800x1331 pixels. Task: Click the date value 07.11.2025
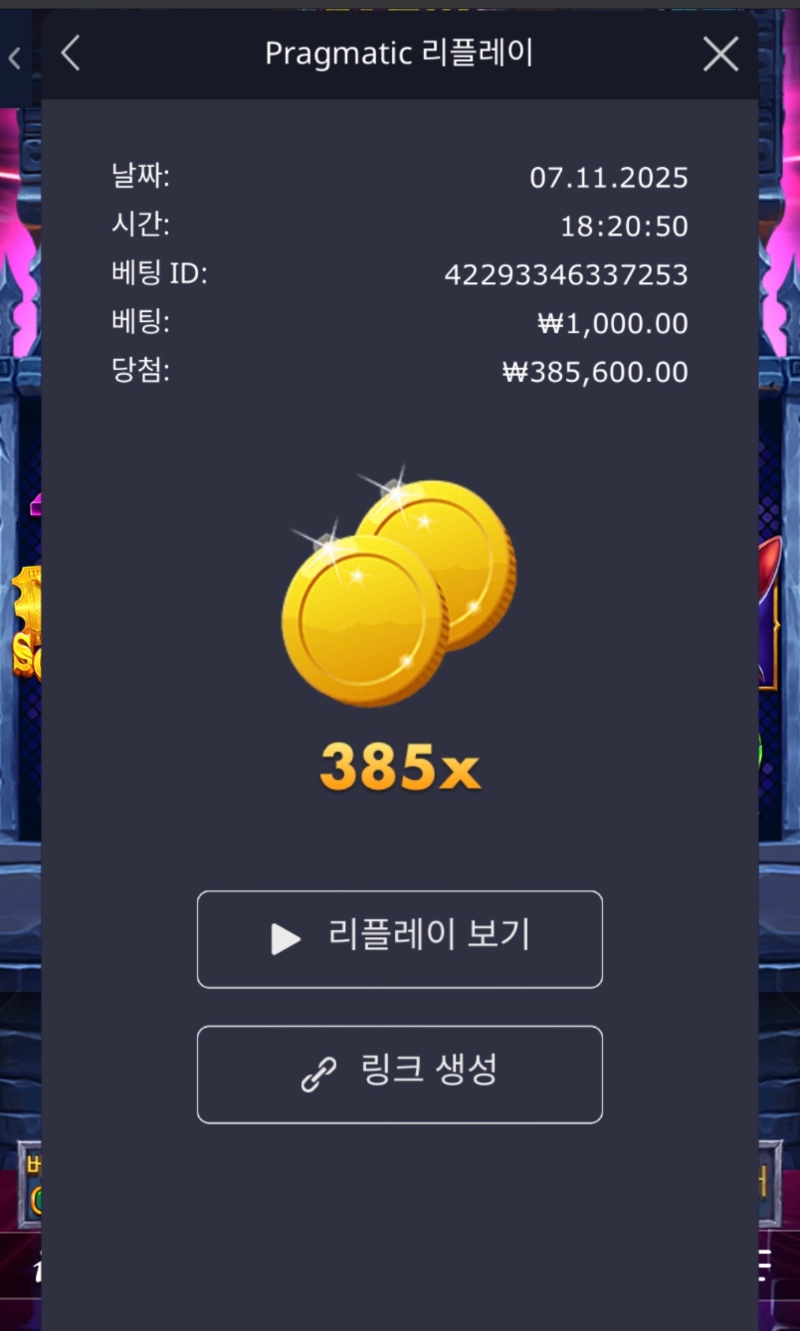pyautogui.click(x=608, y=177)
